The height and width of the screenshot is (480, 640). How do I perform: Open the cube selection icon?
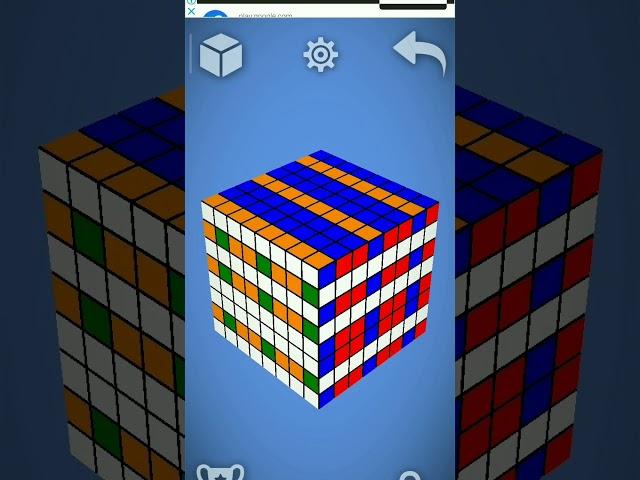221,55
